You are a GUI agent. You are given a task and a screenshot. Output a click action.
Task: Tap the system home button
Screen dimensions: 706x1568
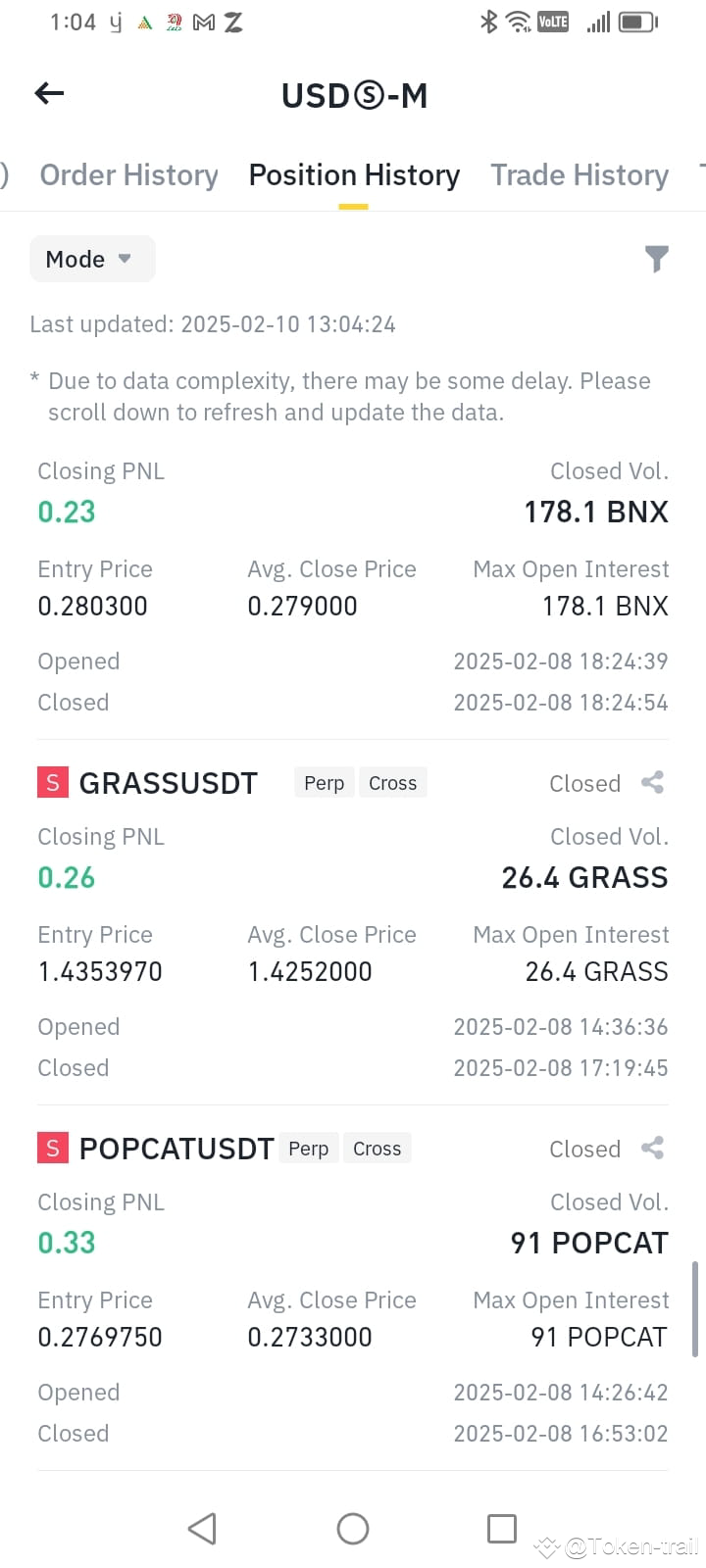[x=353, y=1529]
